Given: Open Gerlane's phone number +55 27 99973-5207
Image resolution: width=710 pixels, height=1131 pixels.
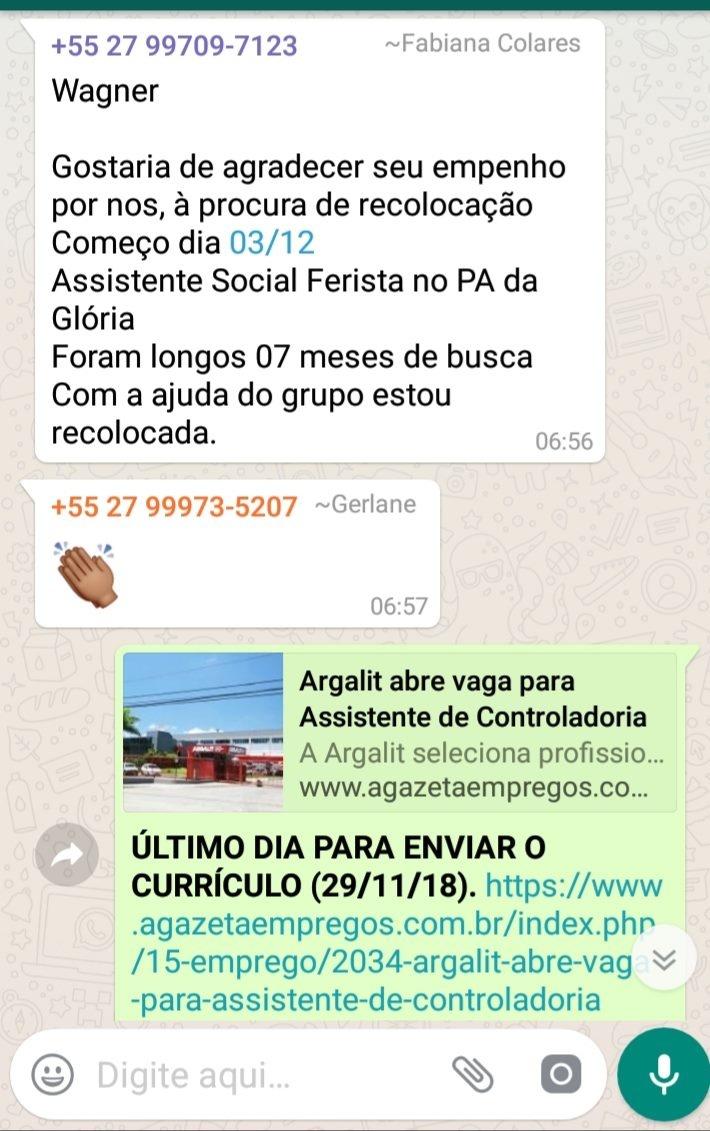Looking at the screenshot, I should [174, 507].
